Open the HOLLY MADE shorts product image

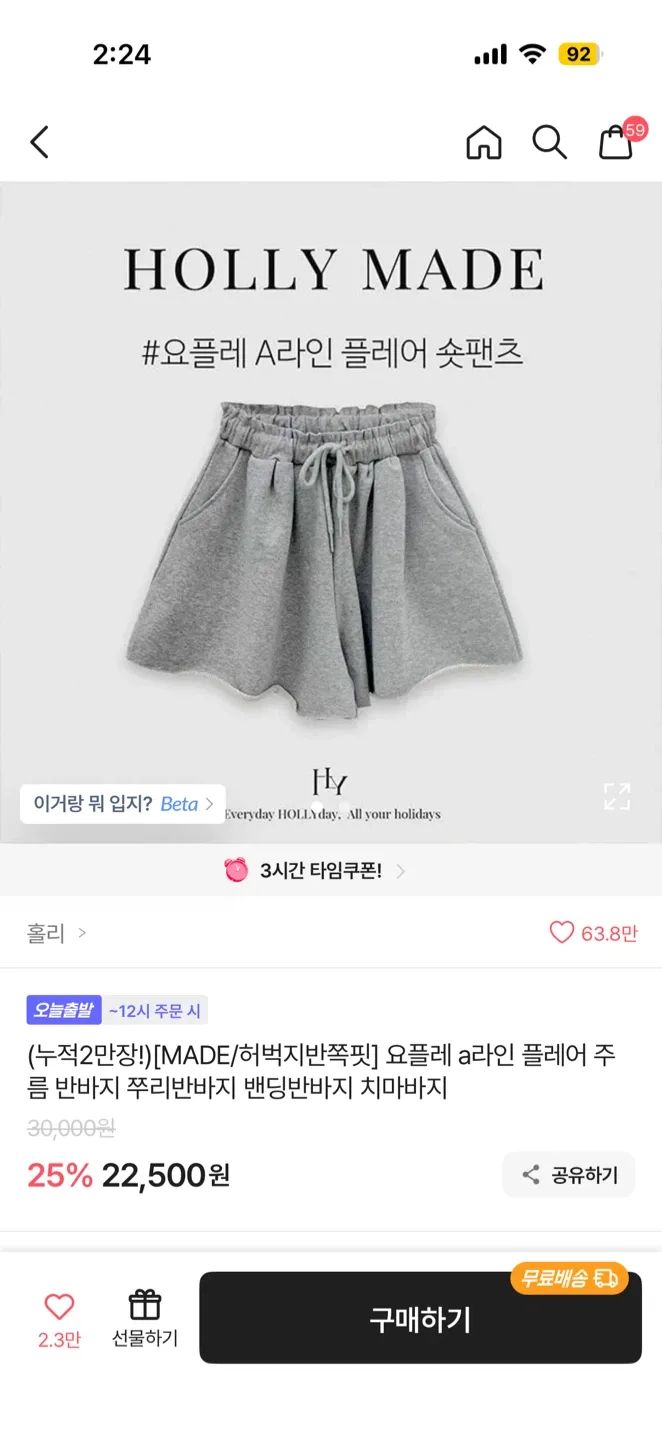tap(330, 540)
